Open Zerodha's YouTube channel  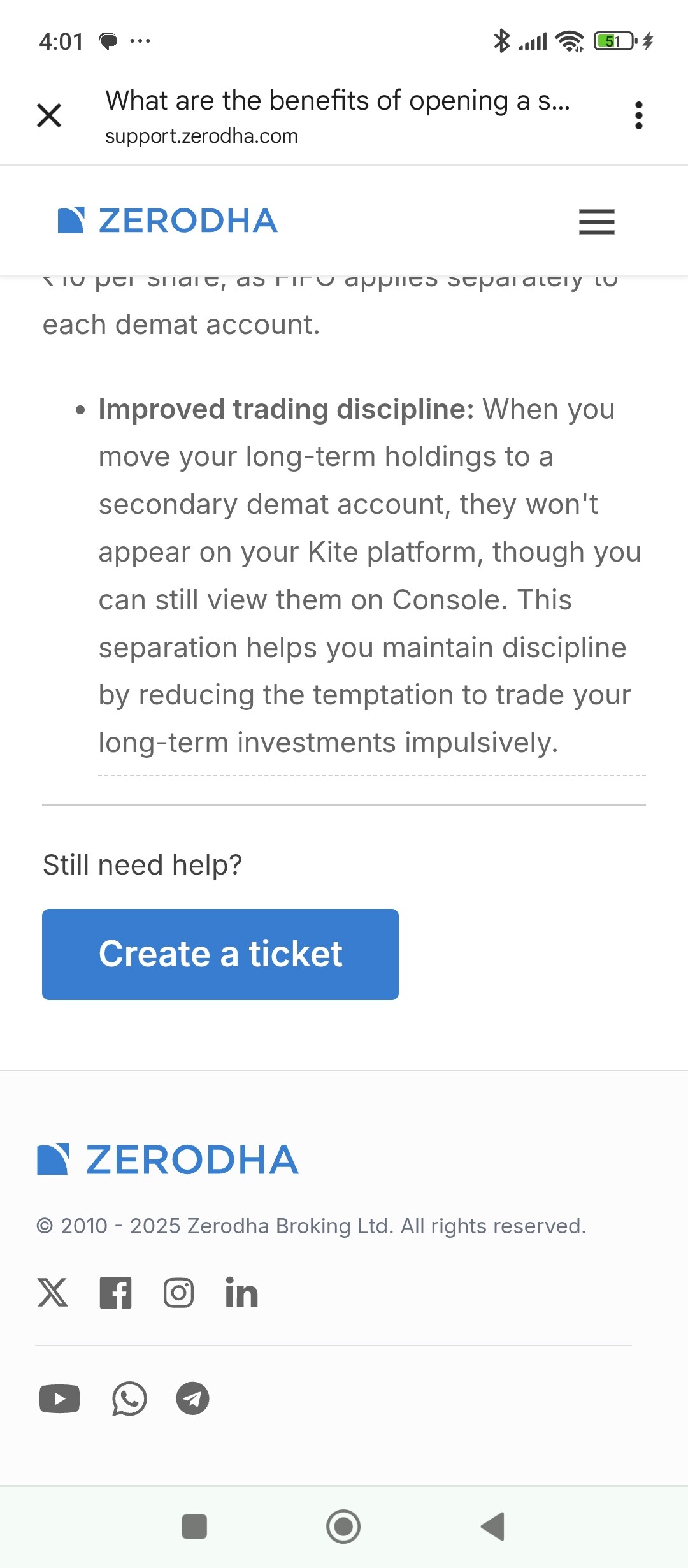pyautogui.click(x=59, y=1398)
